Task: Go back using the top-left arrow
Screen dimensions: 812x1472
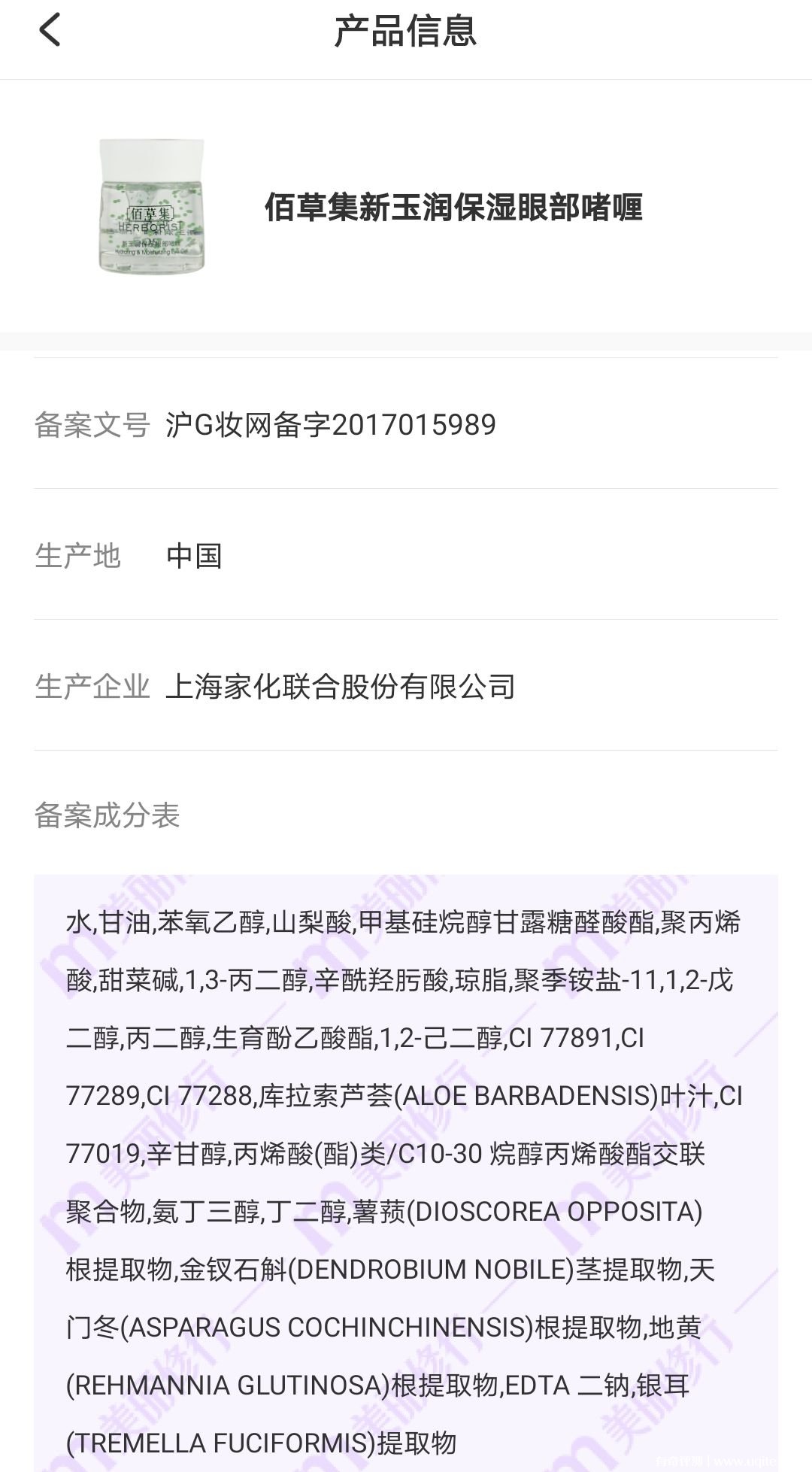Action: 50,31
